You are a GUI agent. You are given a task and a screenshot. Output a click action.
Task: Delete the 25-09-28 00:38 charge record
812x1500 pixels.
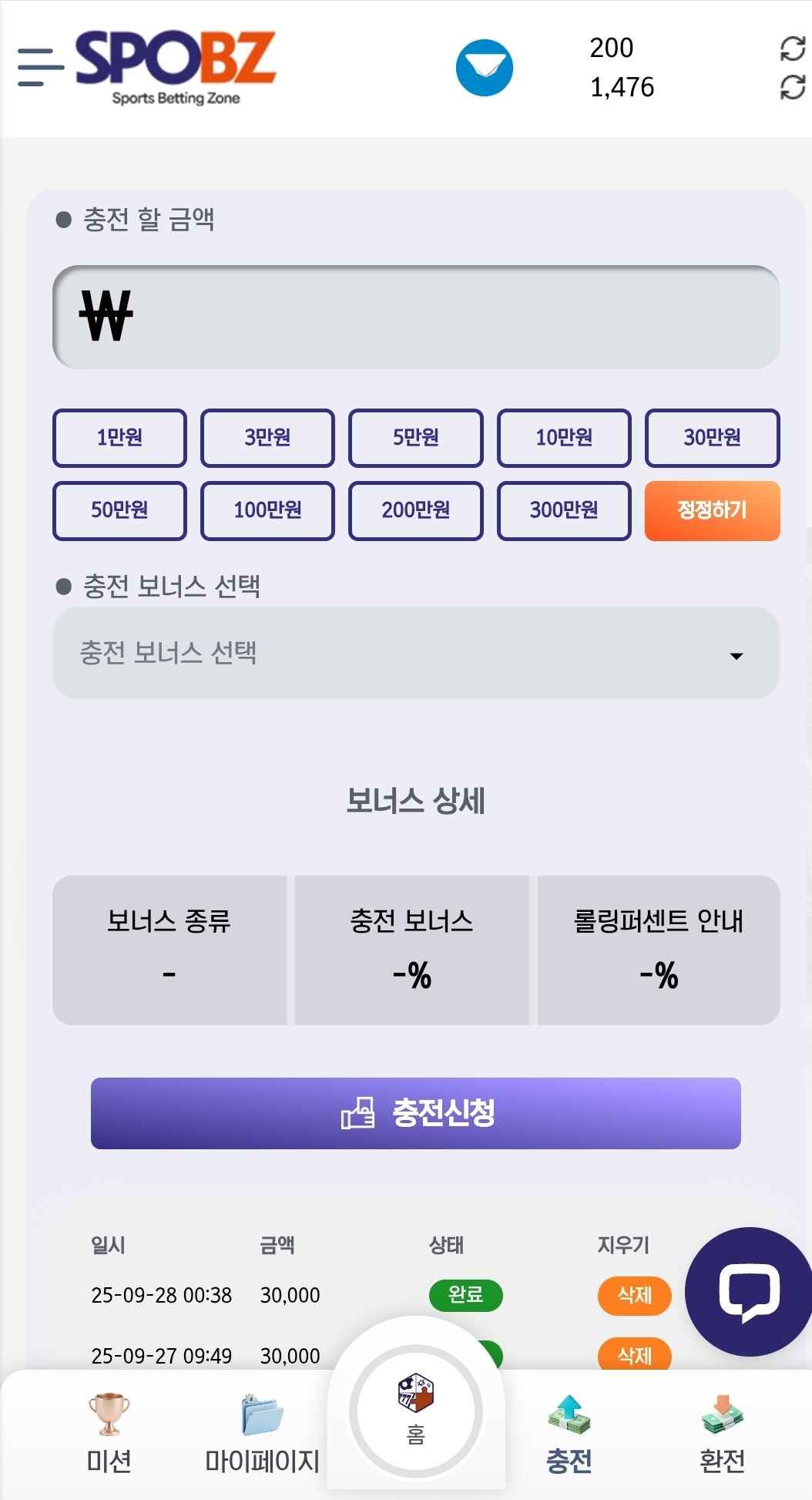coord(634,1295)
